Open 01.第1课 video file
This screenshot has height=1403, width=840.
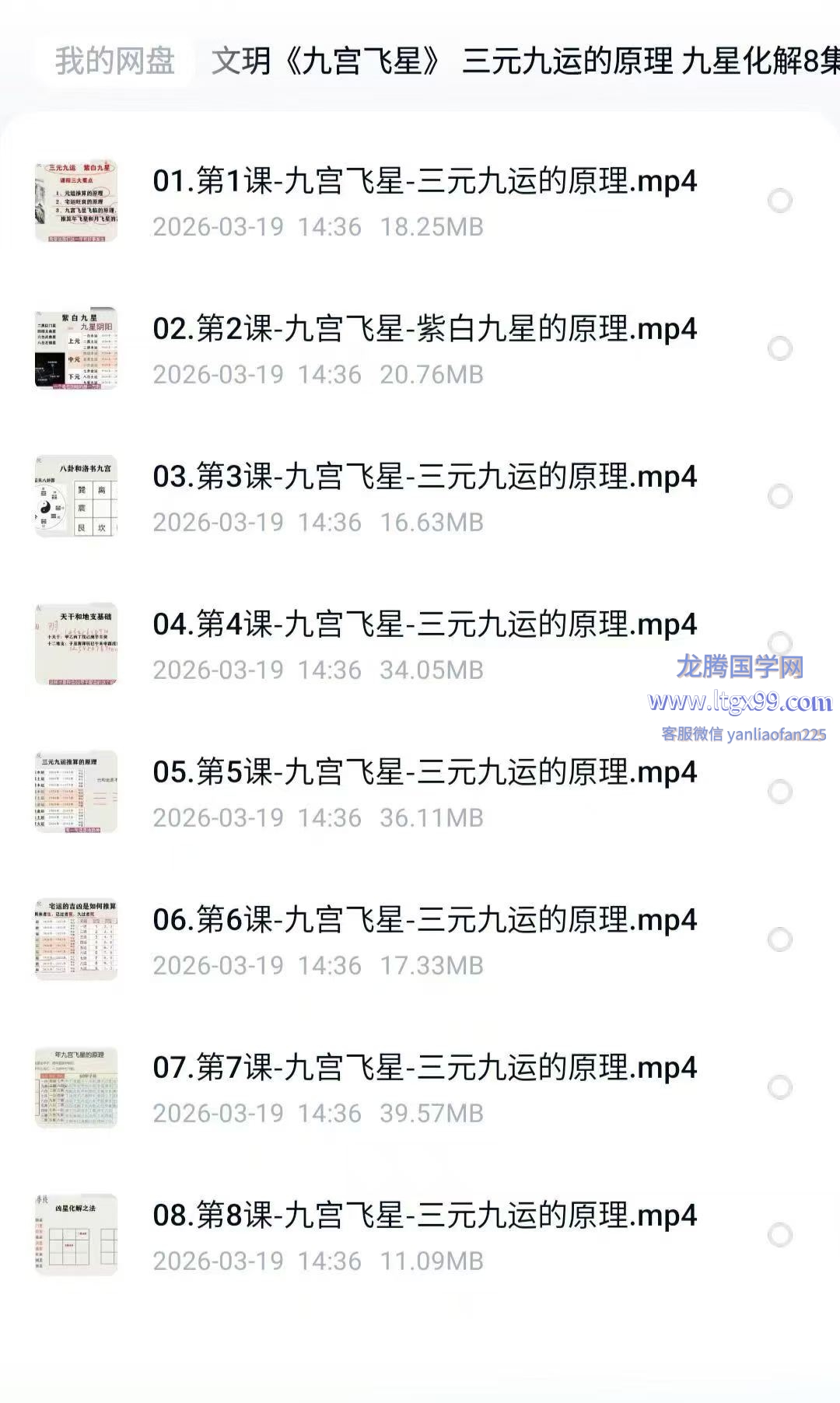pos(424,181)
